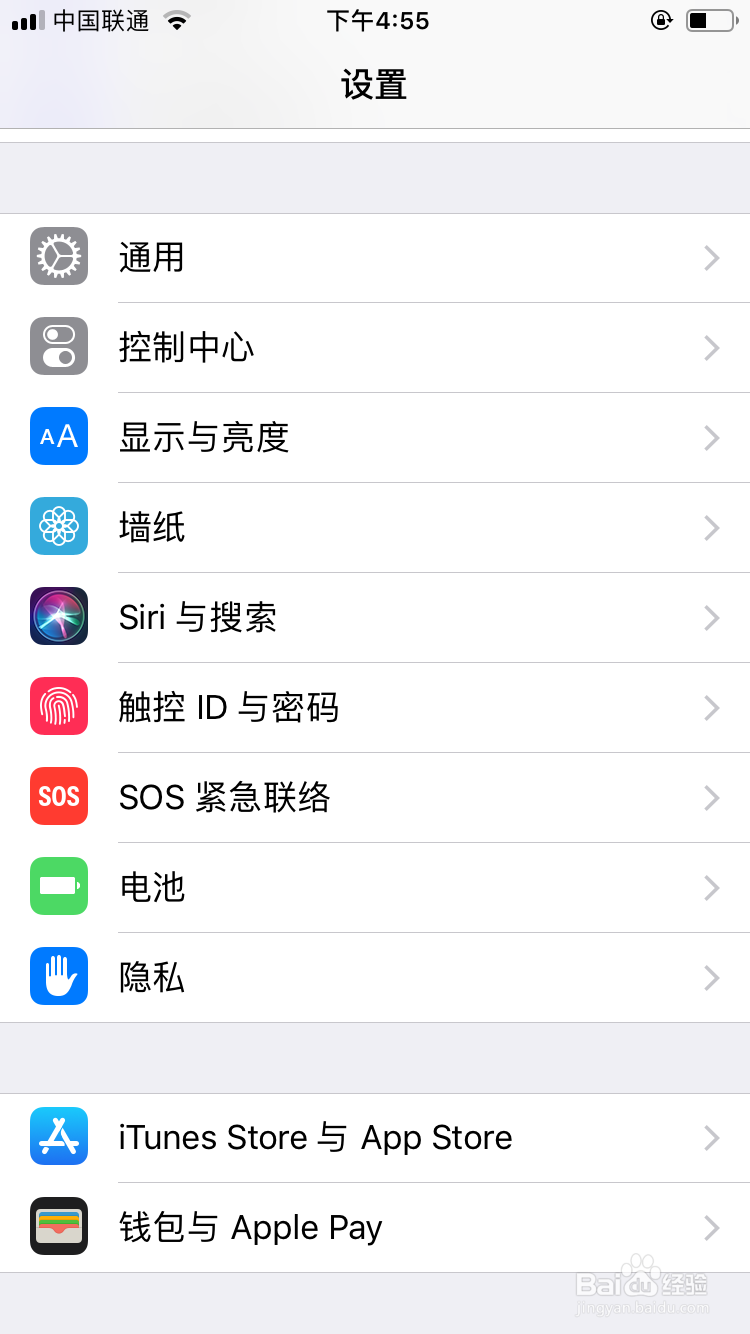Screen dimensions: 750x1334
Task: Open 隐私 via the hand icon
Action: (58, 977)
